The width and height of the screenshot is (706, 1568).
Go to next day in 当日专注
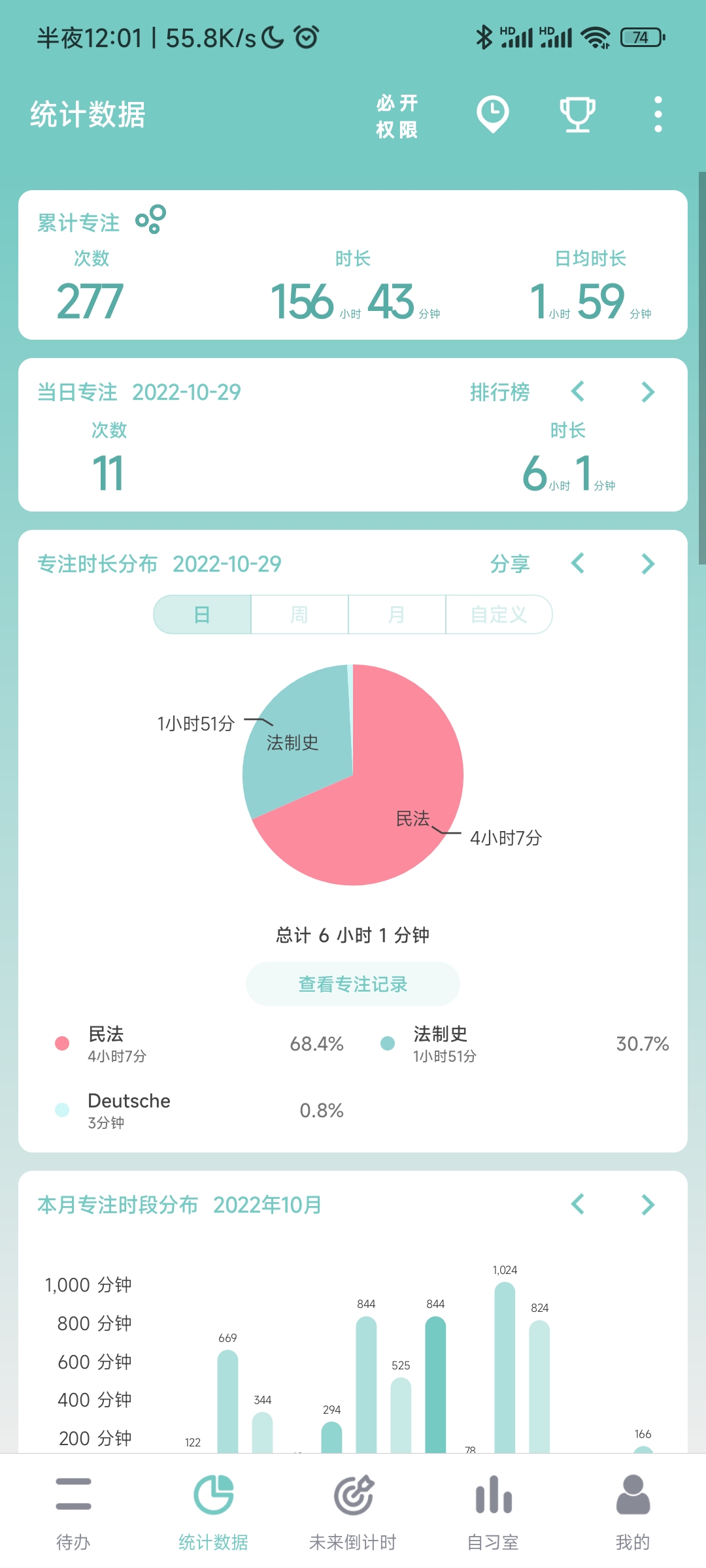click(647, 392)
